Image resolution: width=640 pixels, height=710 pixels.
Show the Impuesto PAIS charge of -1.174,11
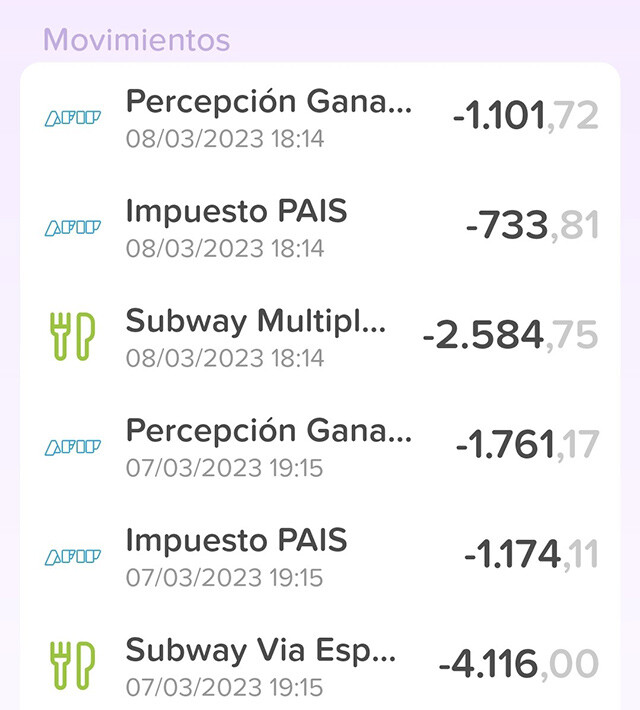pyautogui.click(x=320, y=556)
